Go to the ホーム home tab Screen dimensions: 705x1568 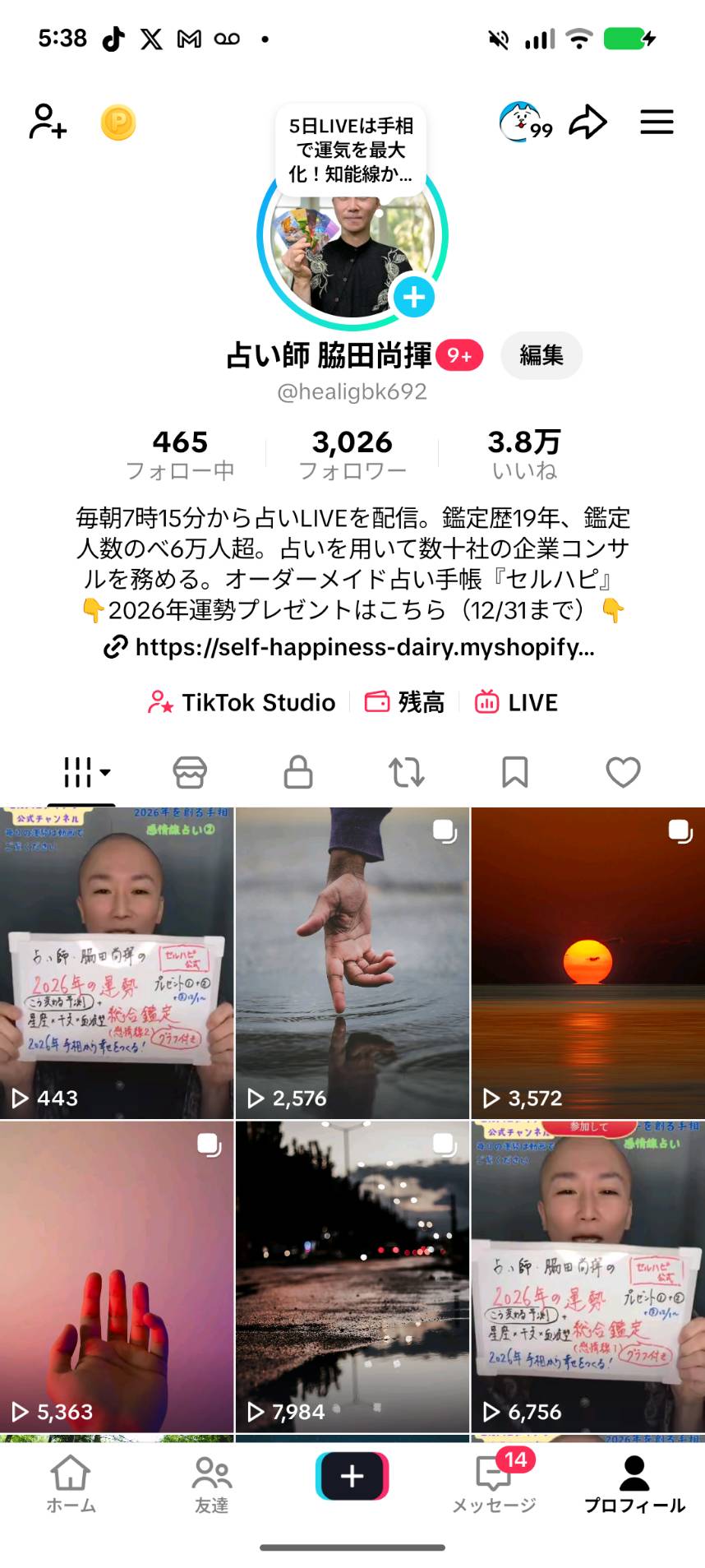(x=71, y=1484)
